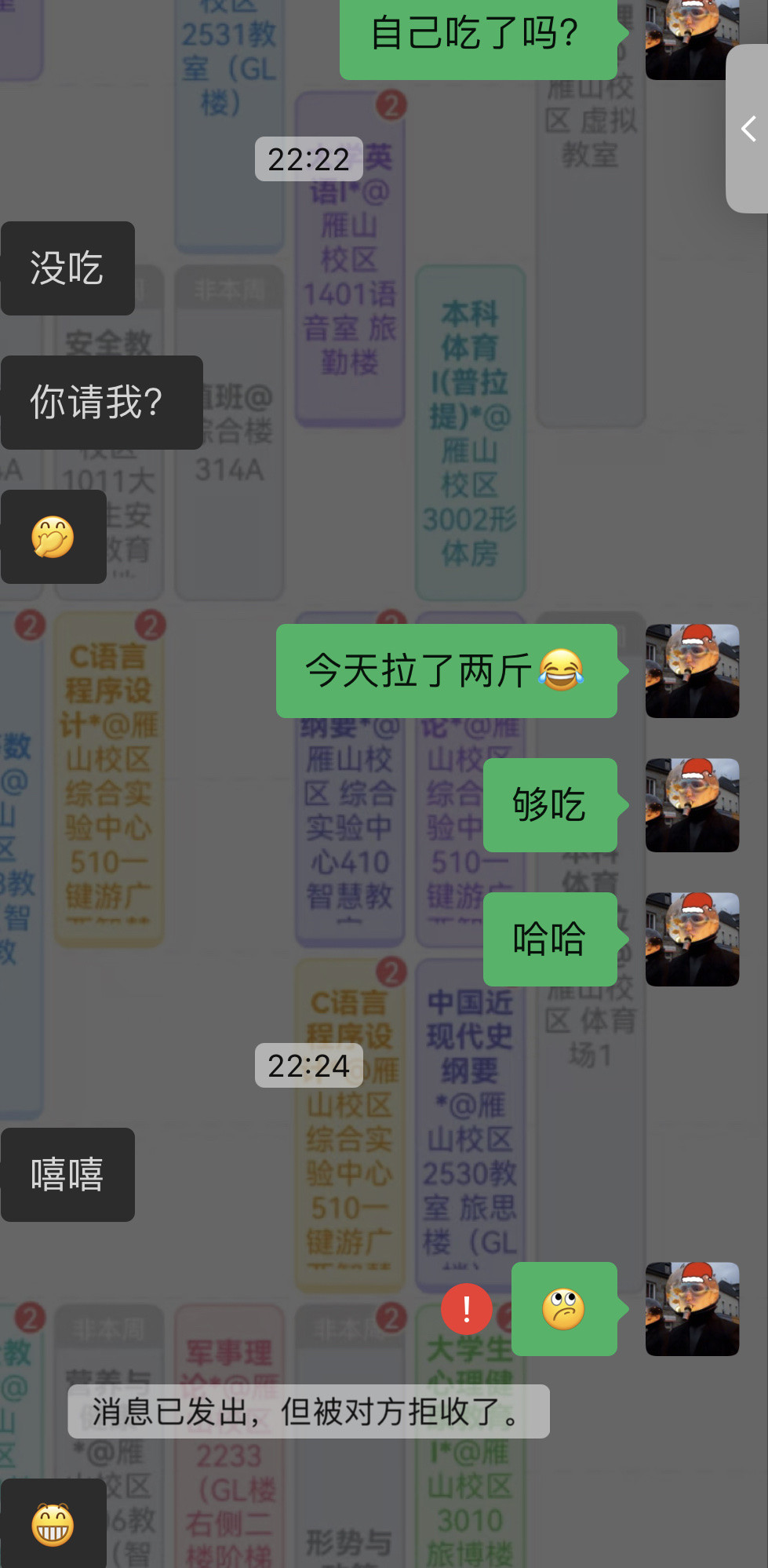
Task: Select the 22:22 timestamp
Action: (310, 160)
